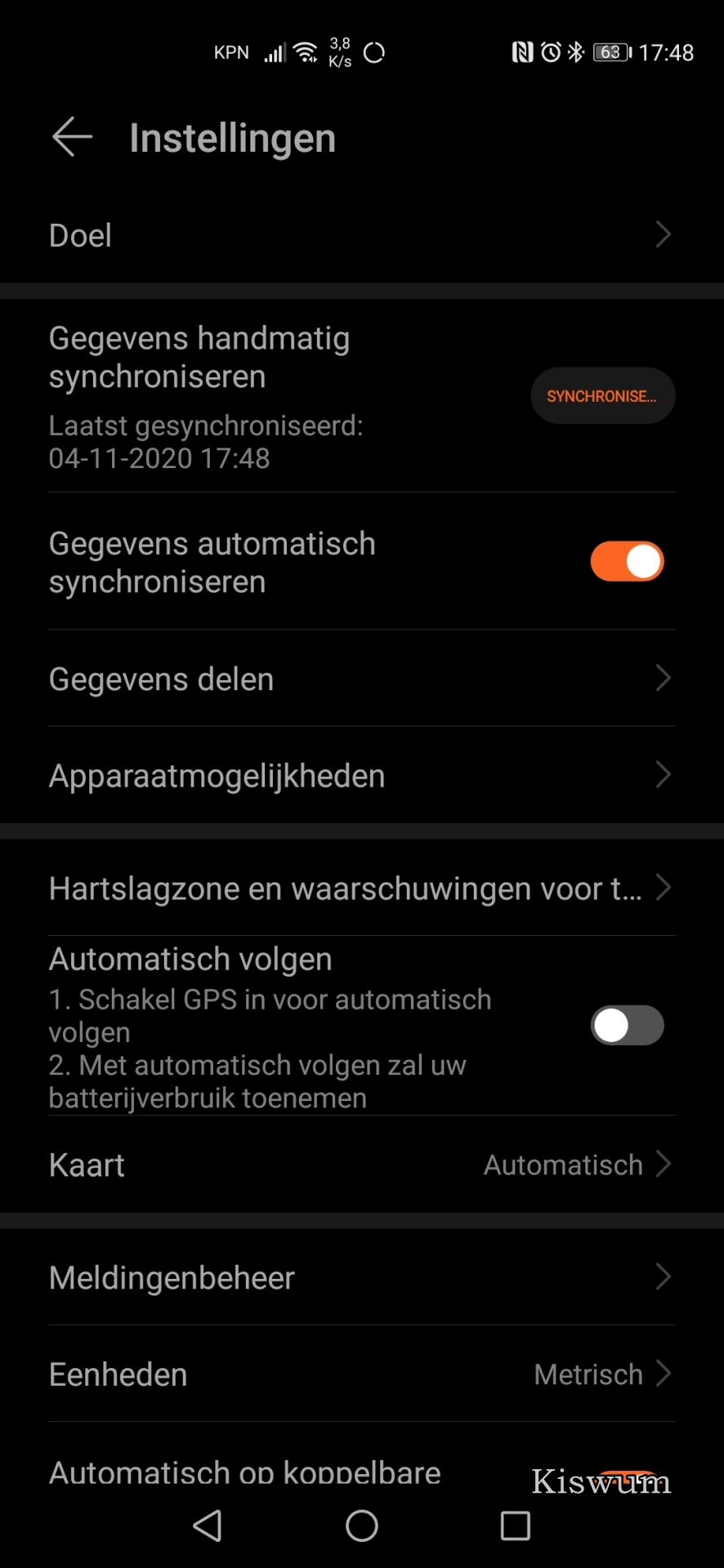Enable Automatisch volgen
Image resolution: width=724 pixels, height=1568 pixels.
pos(627,1026)
